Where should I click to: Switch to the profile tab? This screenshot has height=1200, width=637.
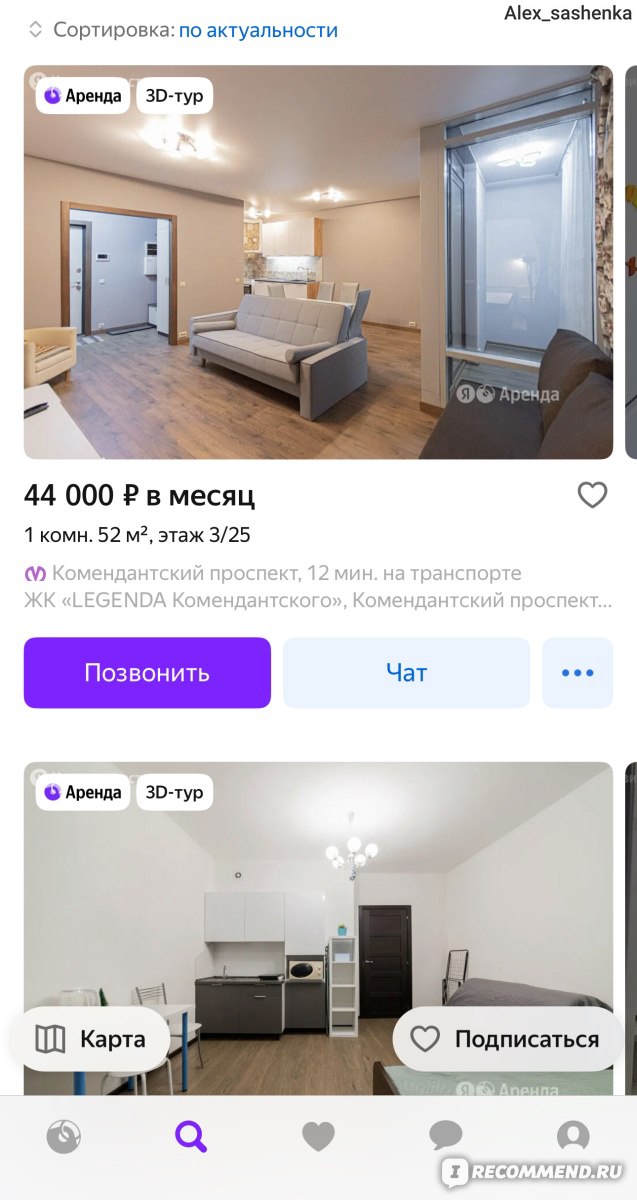(x=573, y=1136)
